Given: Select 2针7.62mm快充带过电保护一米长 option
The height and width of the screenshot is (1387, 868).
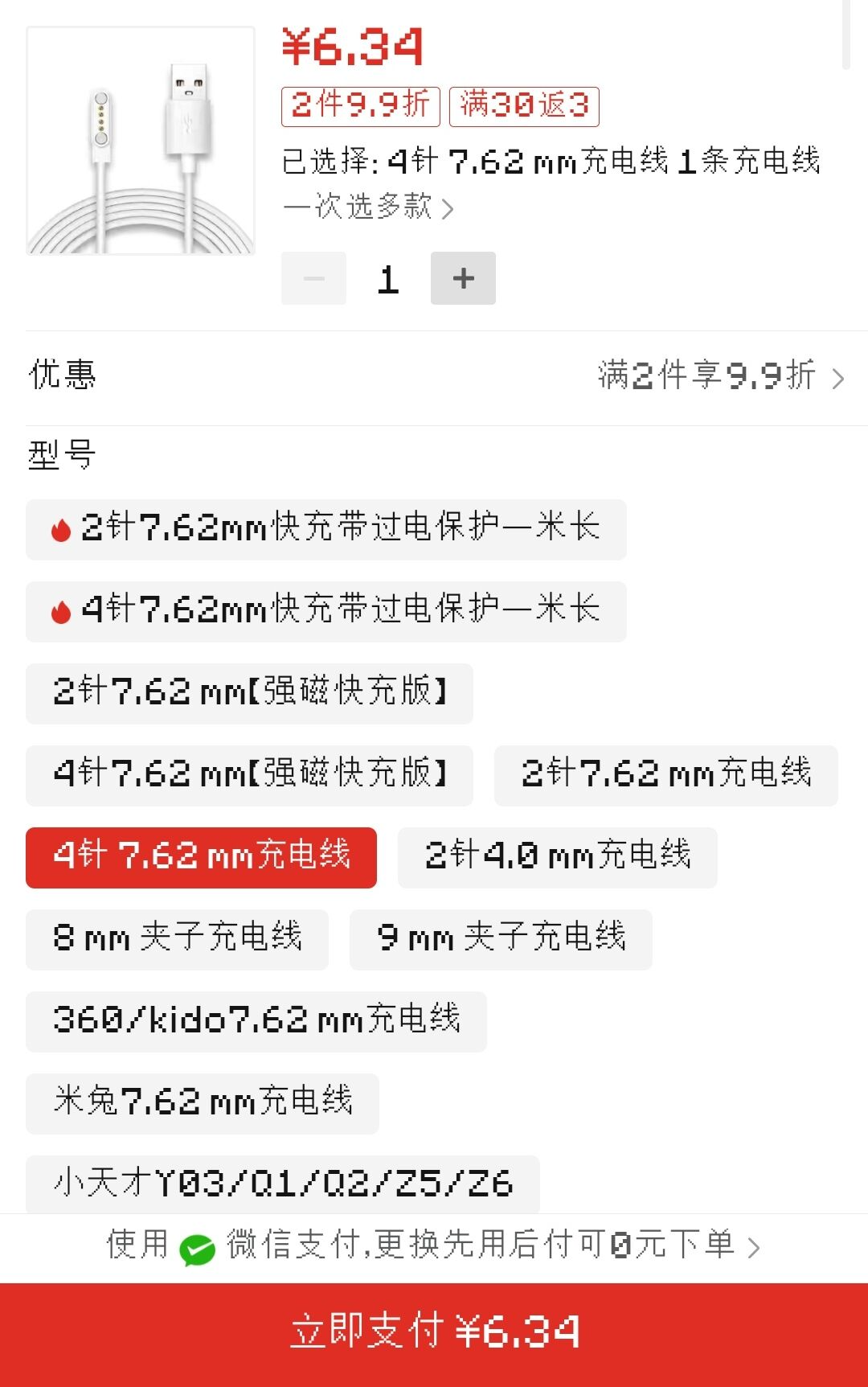Looking at the screenshot, I should 325,529.
